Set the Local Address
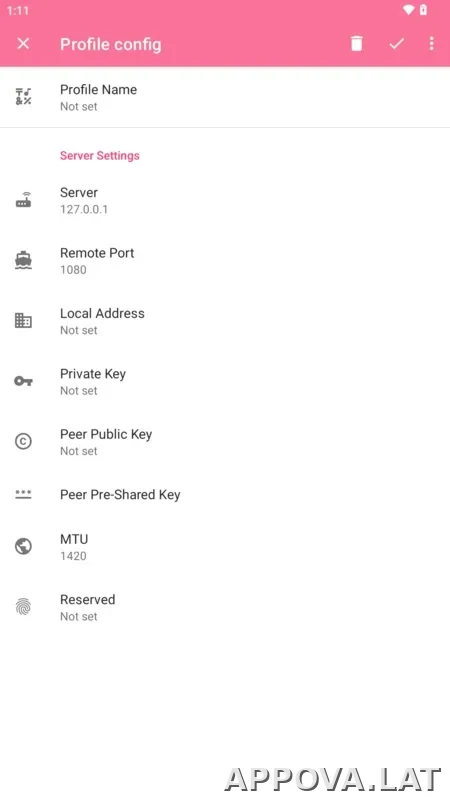The image size is (450, 800). pos(225,321)
